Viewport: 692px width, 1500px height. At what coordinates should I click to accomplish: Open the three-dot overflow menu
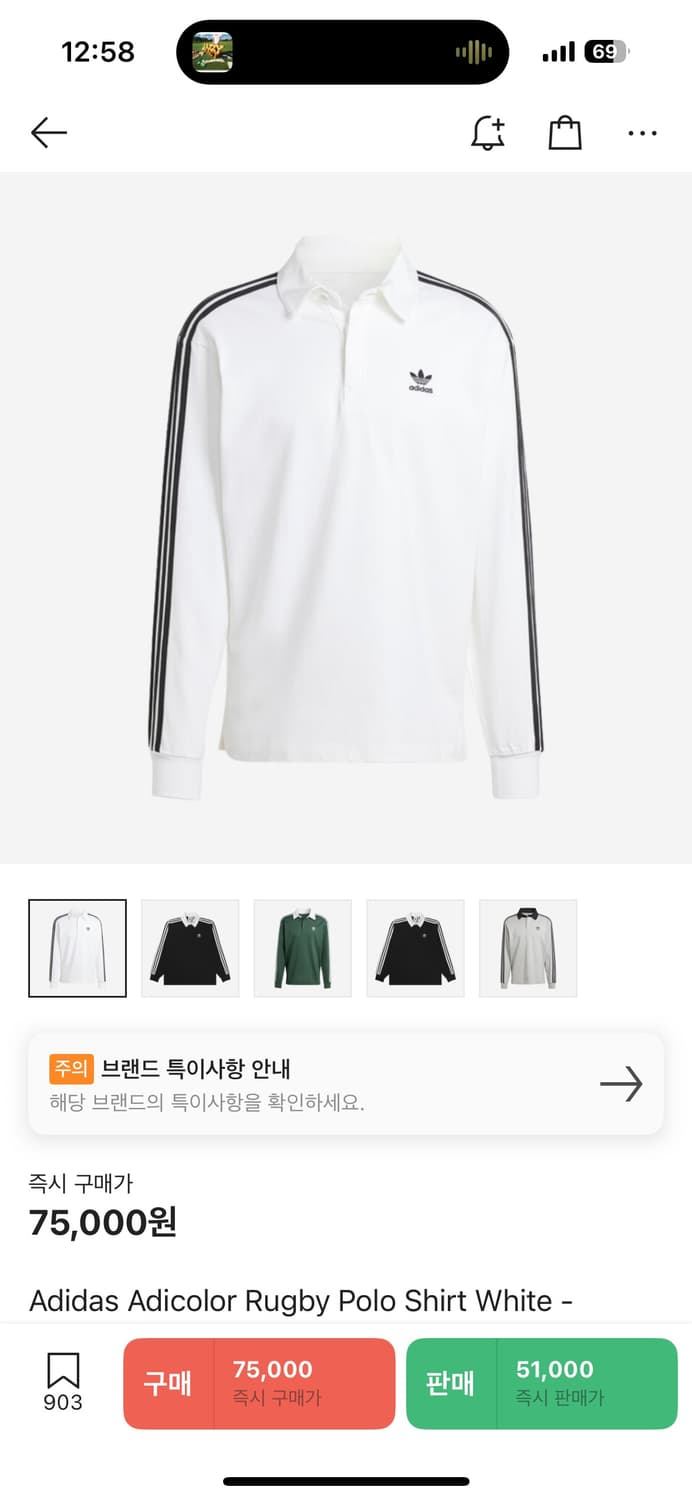tap(642, 133)
